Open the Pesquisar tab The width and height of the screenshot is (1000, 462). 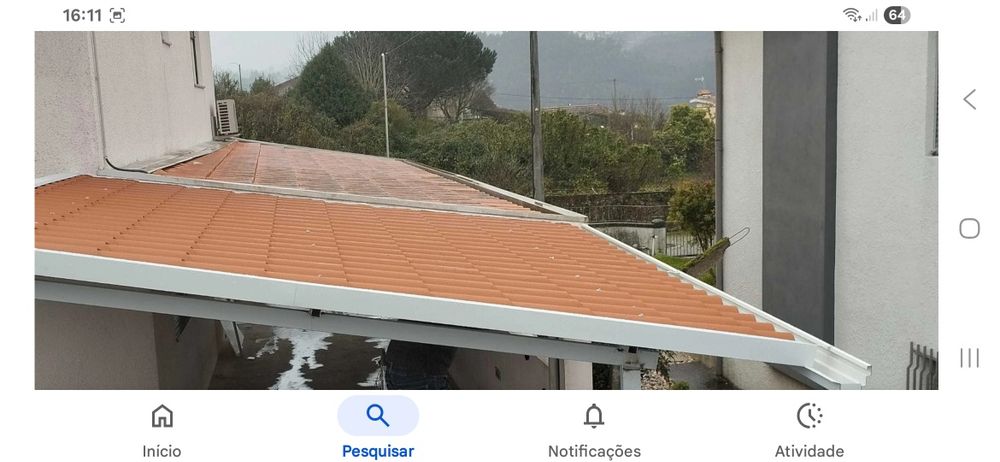(x=378, y=428)
